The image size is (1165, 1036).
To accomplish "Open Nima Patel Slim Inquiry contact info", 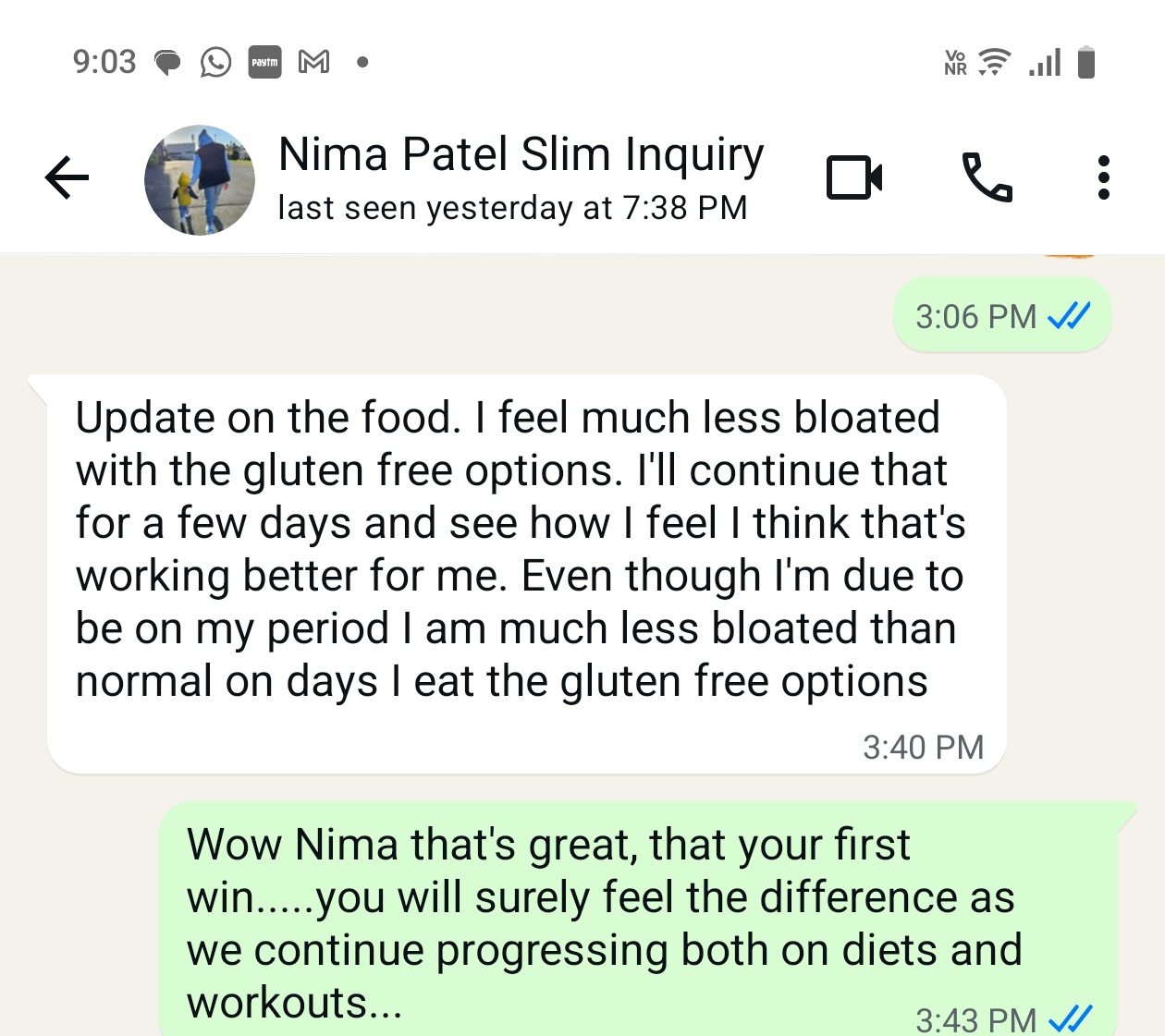I will pos(521,177).
